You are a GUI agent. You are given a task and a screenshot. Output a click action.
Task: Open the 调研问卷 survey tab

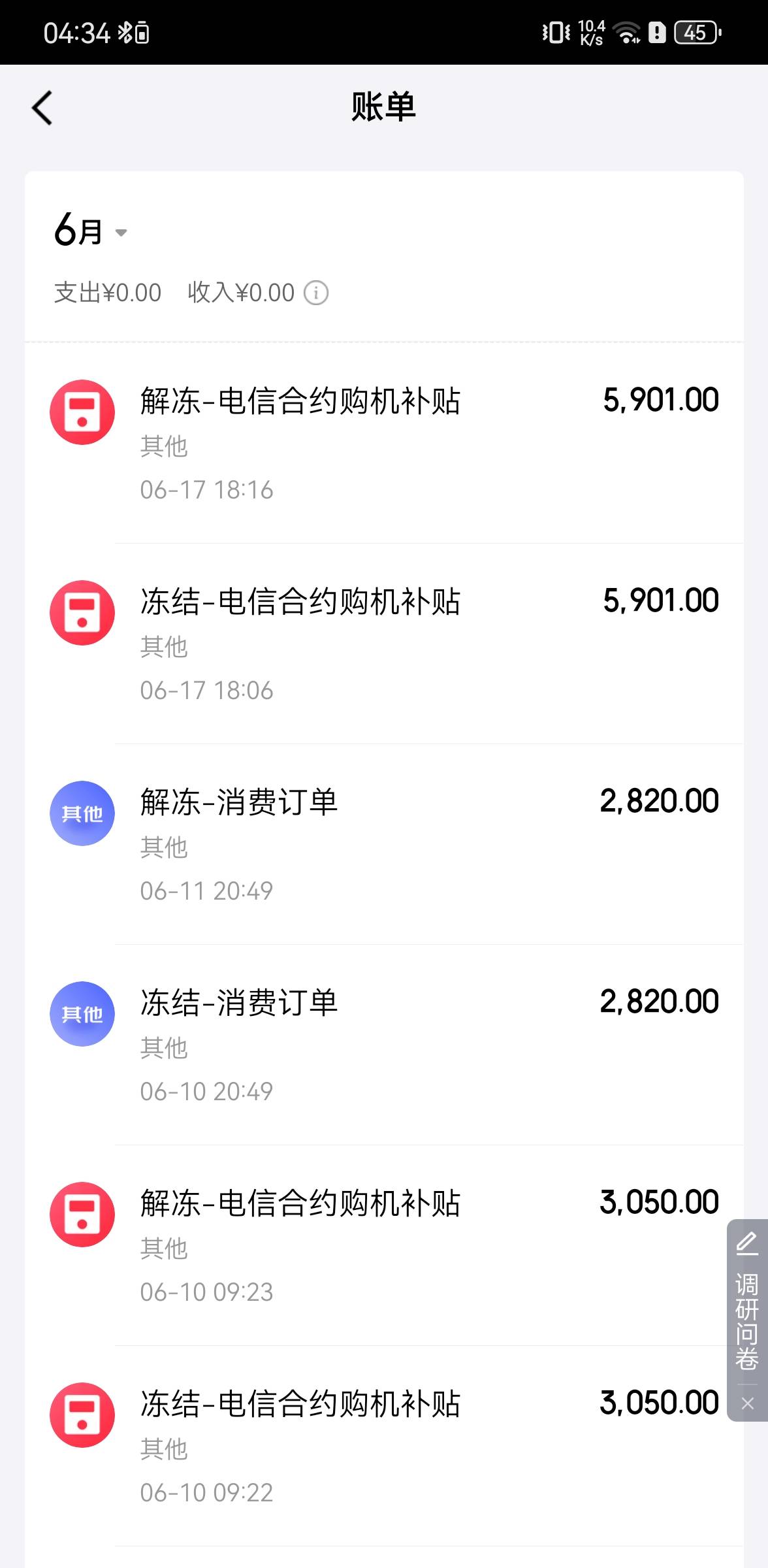(747, 1301)
